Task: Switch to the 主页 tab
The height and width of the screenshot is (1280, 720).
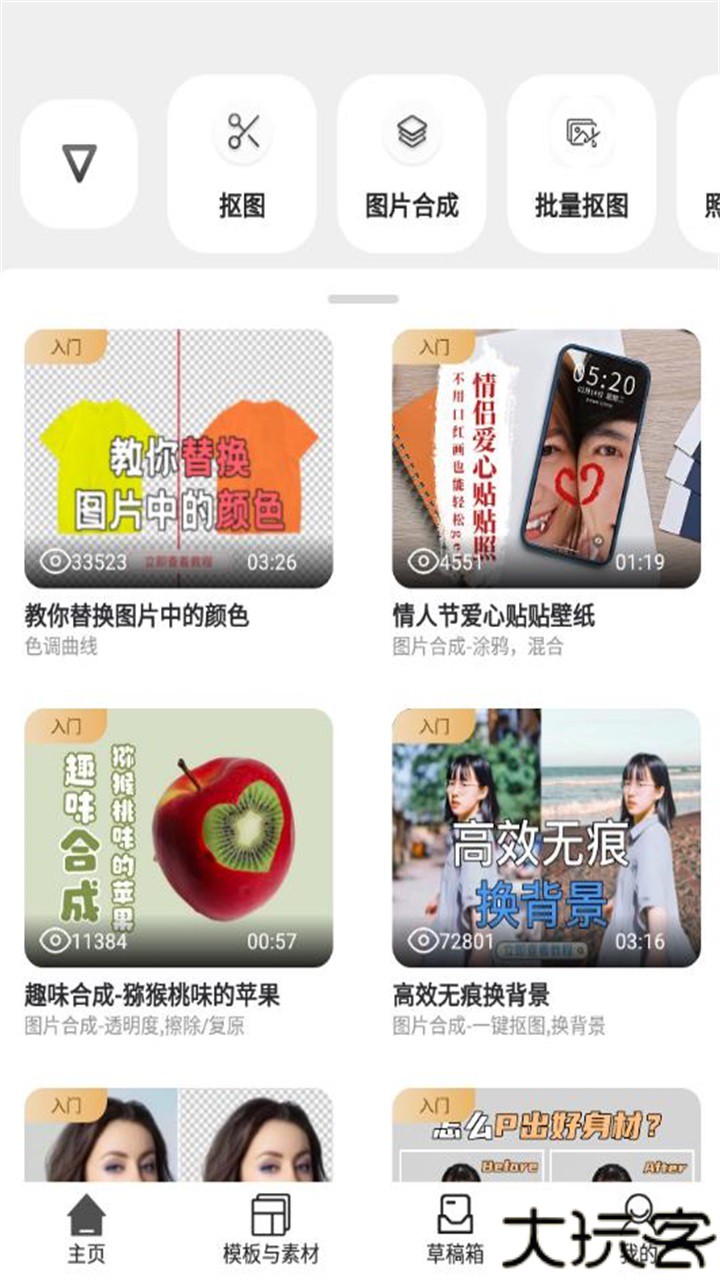Action: pos(86,1229)
